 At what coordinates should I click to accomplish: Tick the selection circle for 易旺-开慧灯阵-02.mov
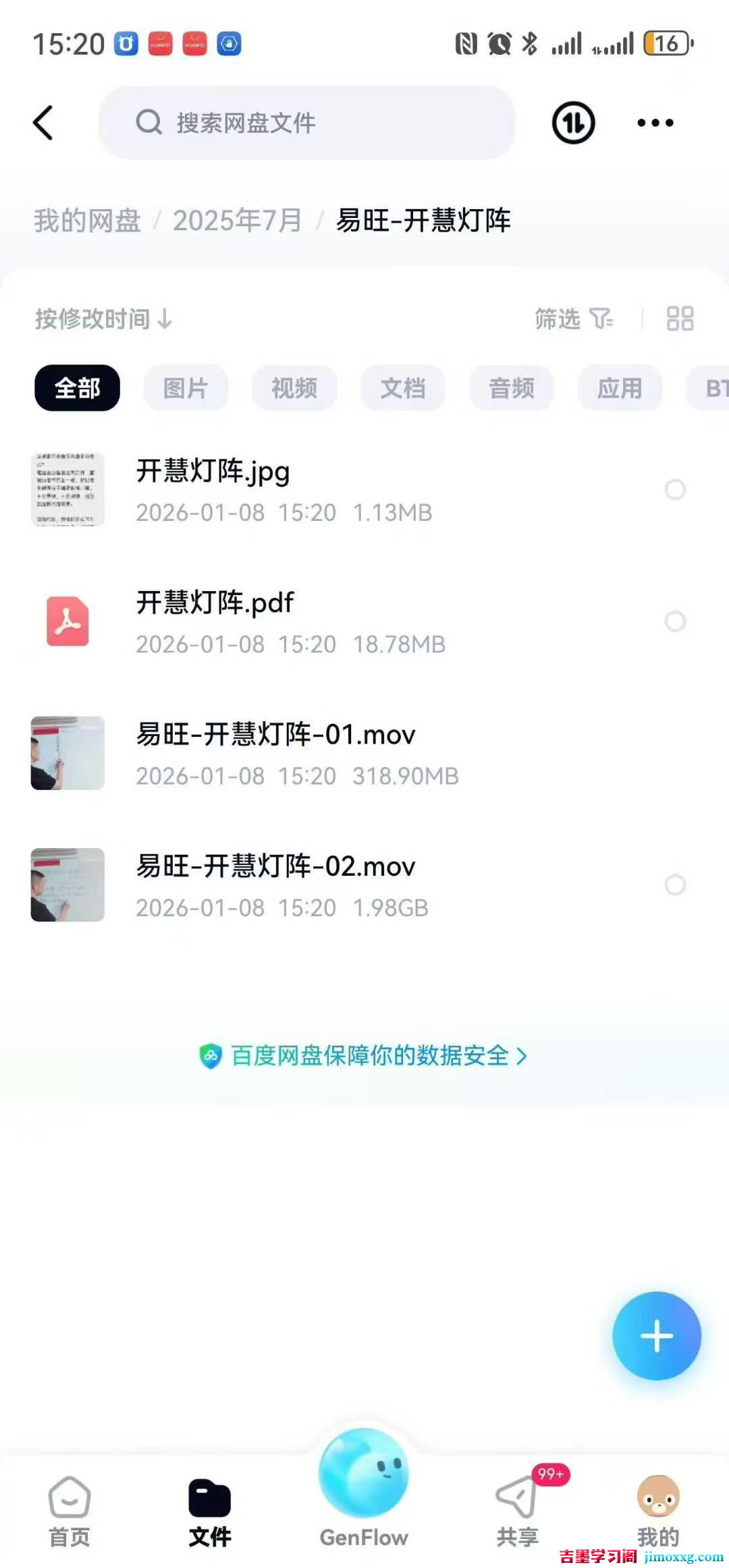point(676,885)
